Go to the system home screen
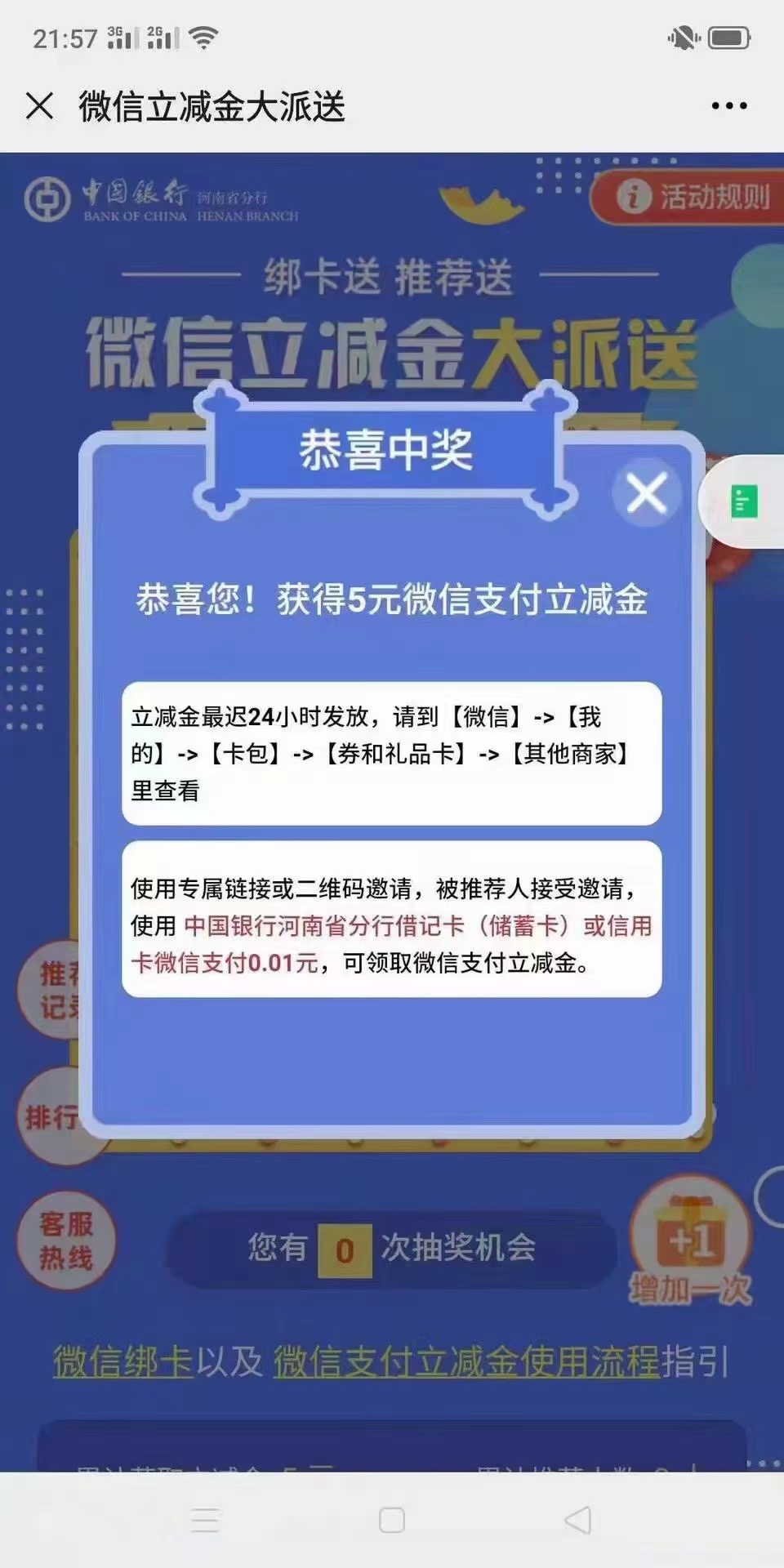Screen dimensions: 784x1568 392,1520
